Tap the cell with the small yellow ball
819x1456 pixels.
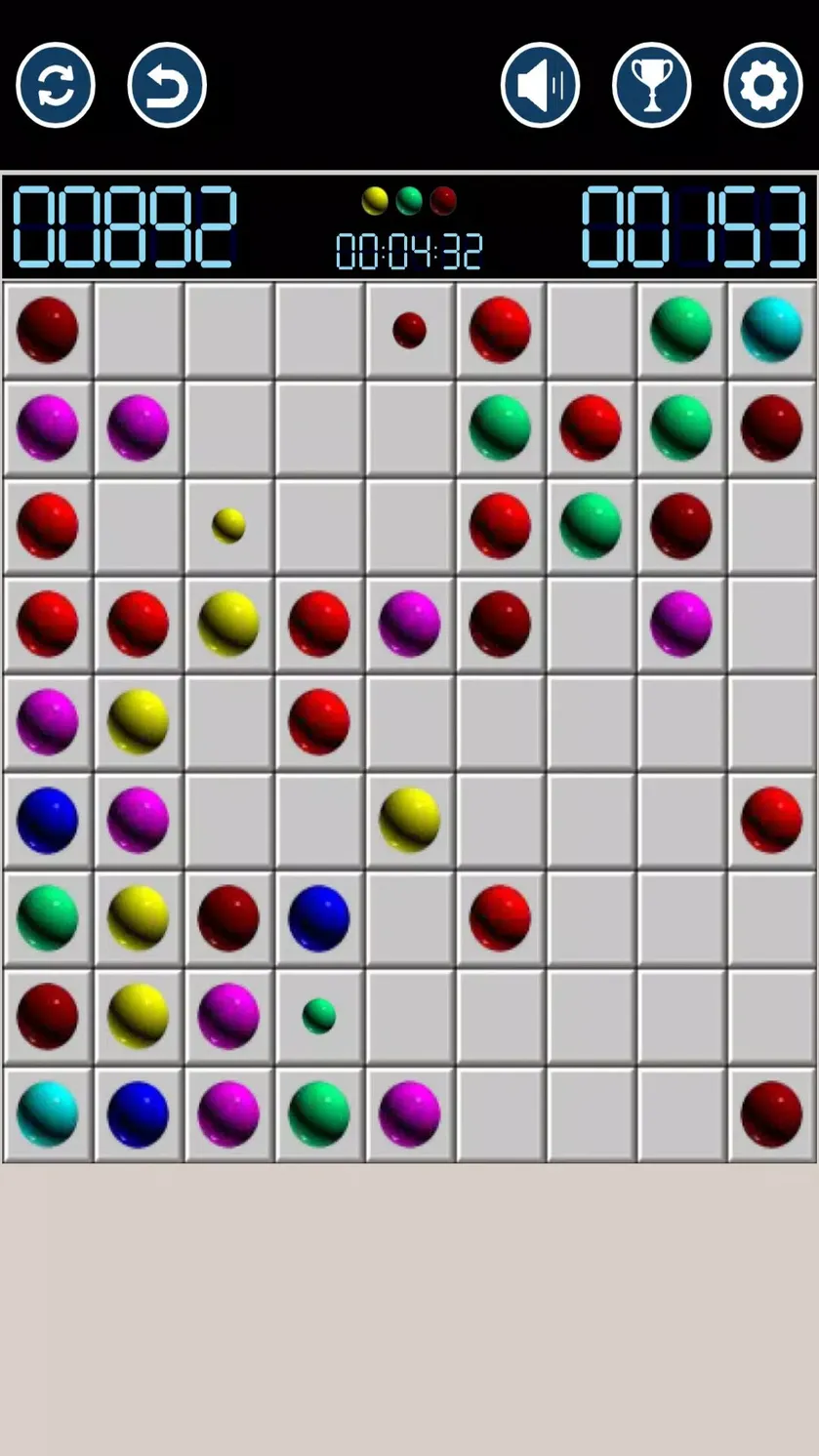[228, 525]
